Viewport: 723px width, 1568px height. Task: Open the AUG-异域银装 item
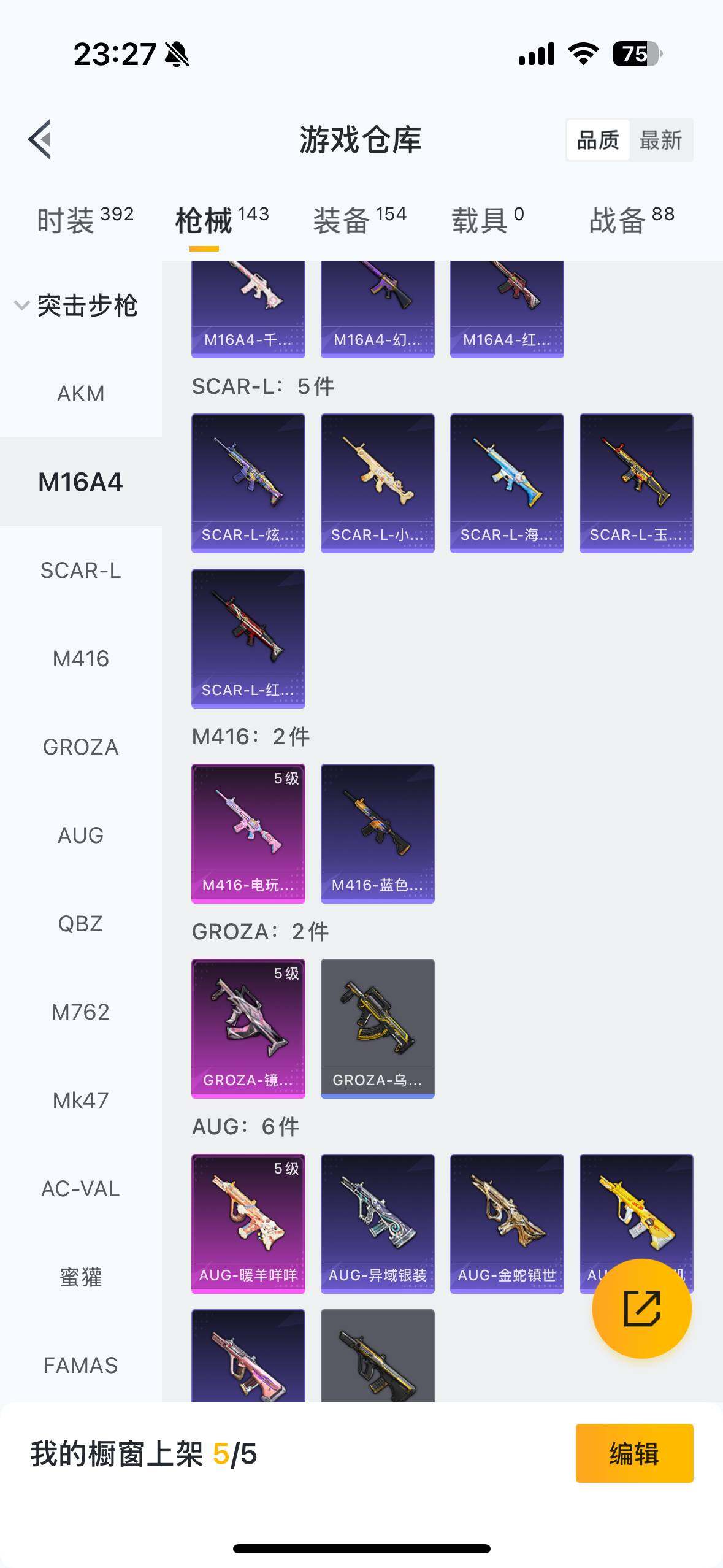tap(377, 1223)
